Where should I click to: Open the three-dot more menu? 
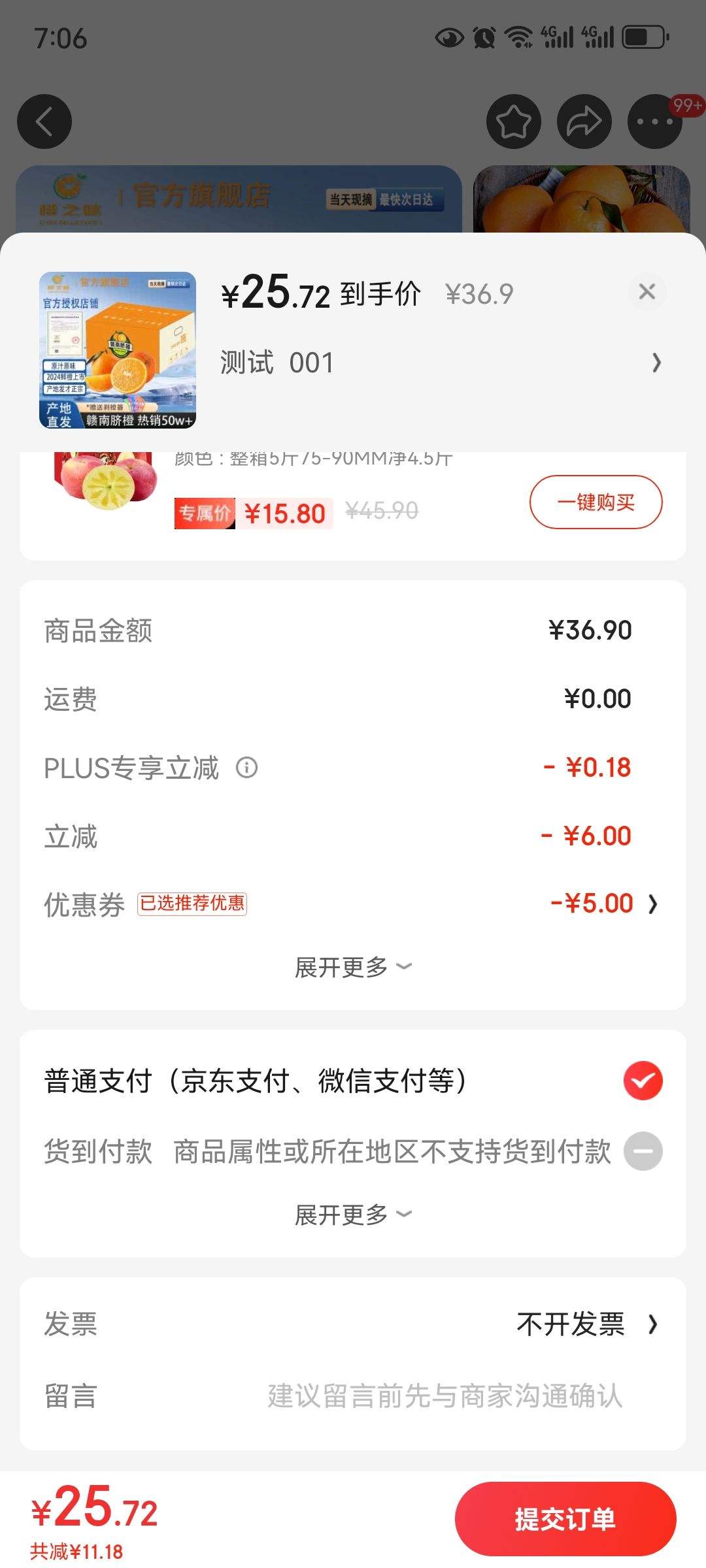click(x=654, y=122)
